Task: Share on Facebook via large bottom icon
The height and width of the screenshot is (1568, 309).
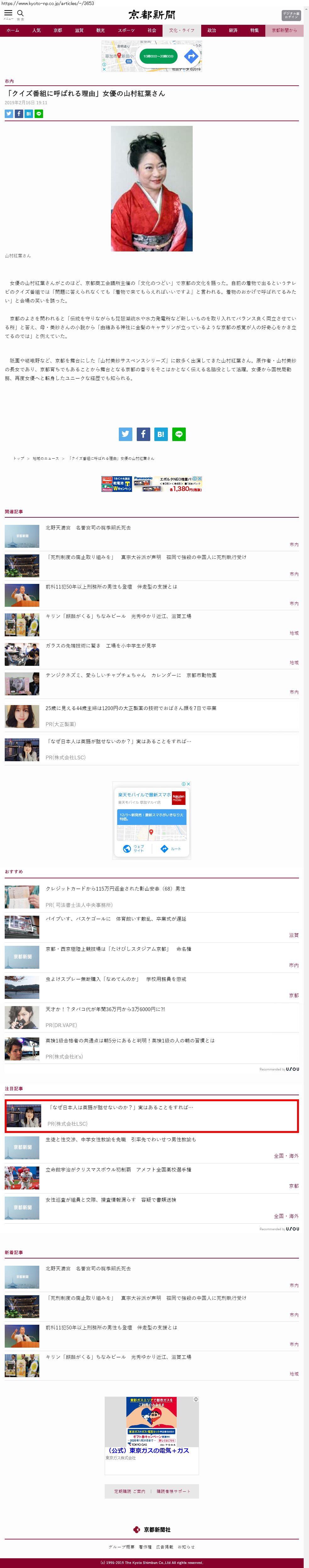Action: [143, 434]
